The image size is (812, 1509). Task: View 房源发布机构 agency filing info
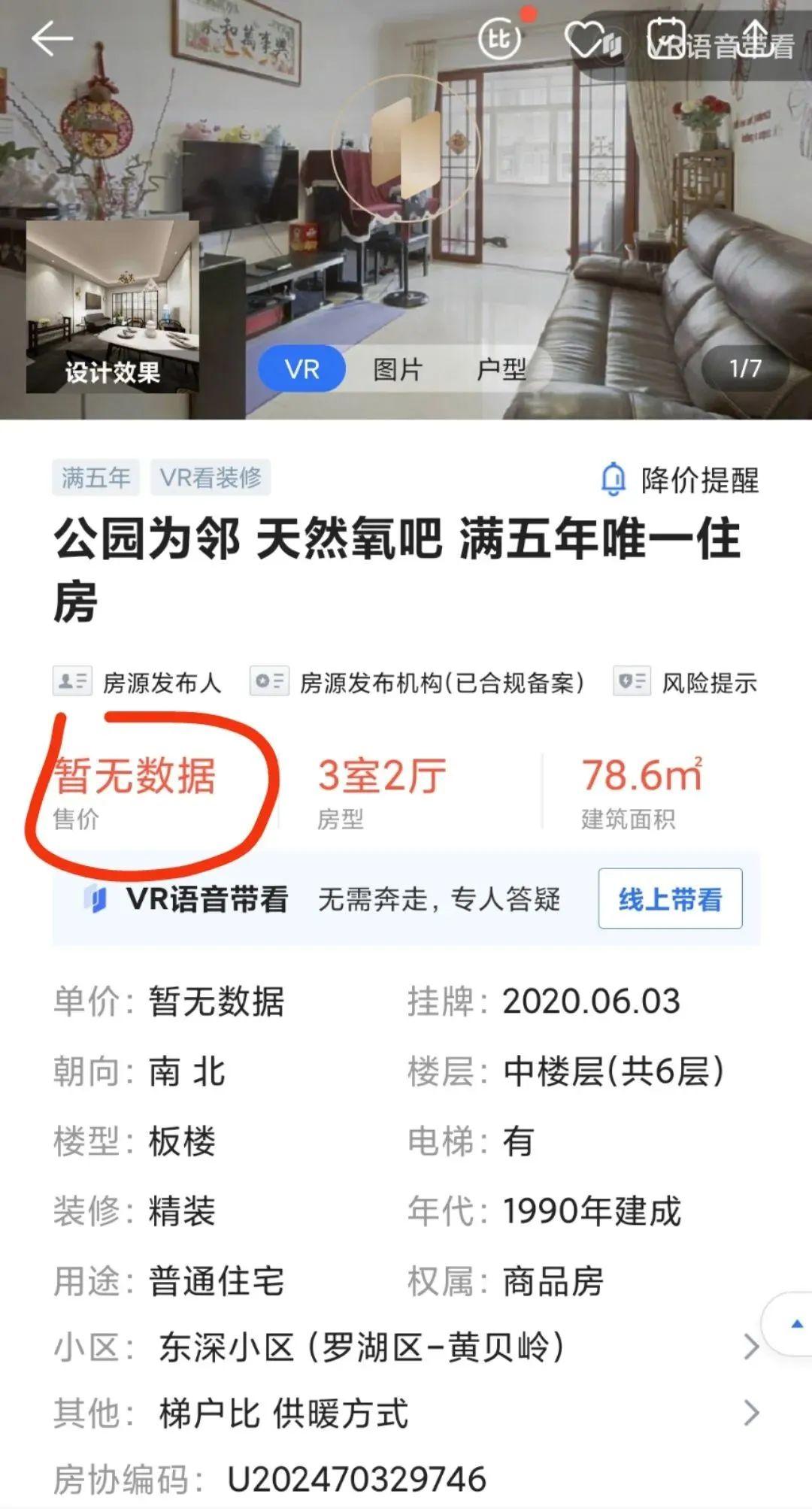pyautogui.click(x=417, y=683)
